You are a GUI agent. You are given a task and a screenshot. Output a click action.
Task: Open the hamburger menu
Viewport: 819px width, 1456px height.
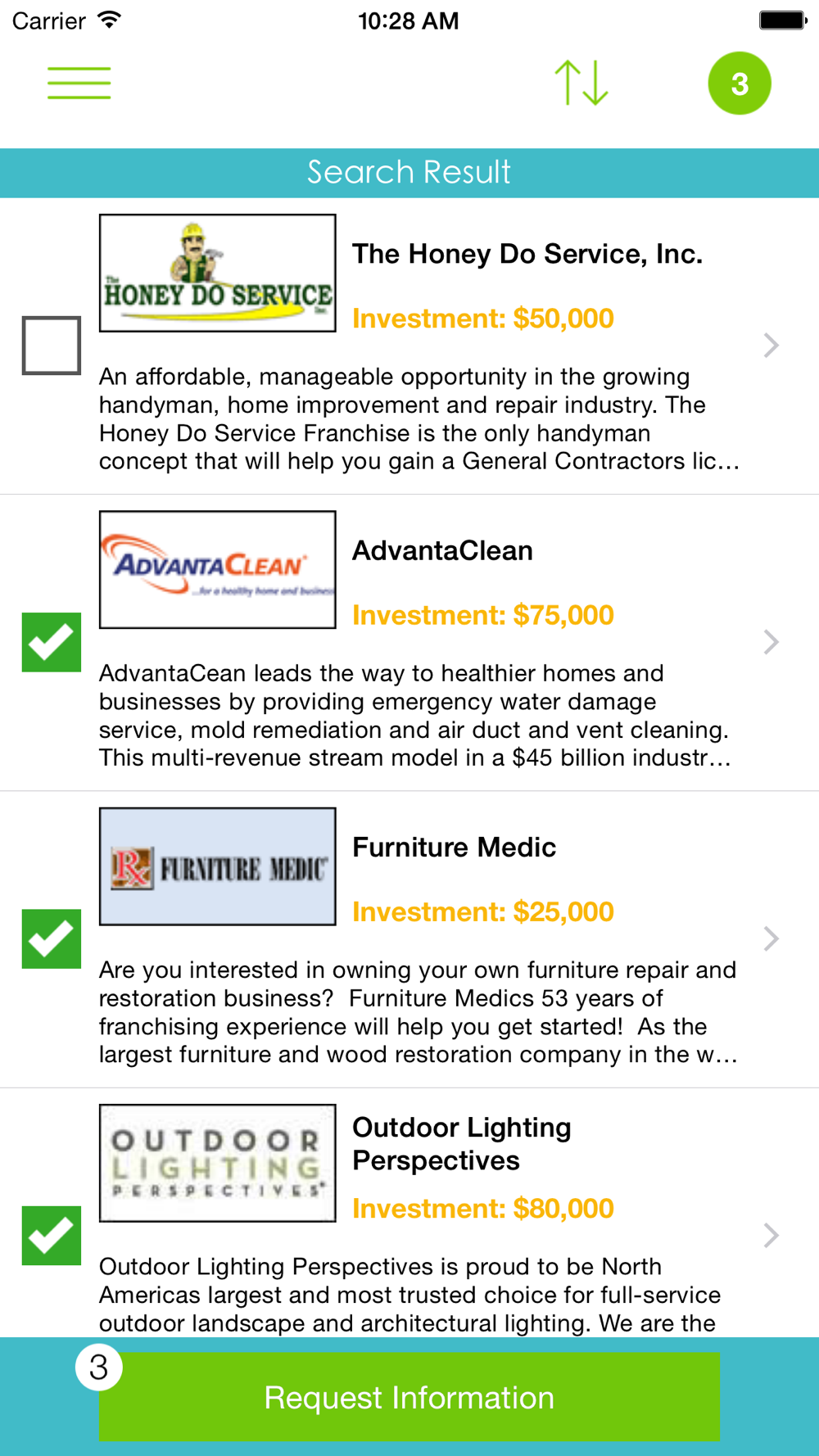click(x=79, y=83)
